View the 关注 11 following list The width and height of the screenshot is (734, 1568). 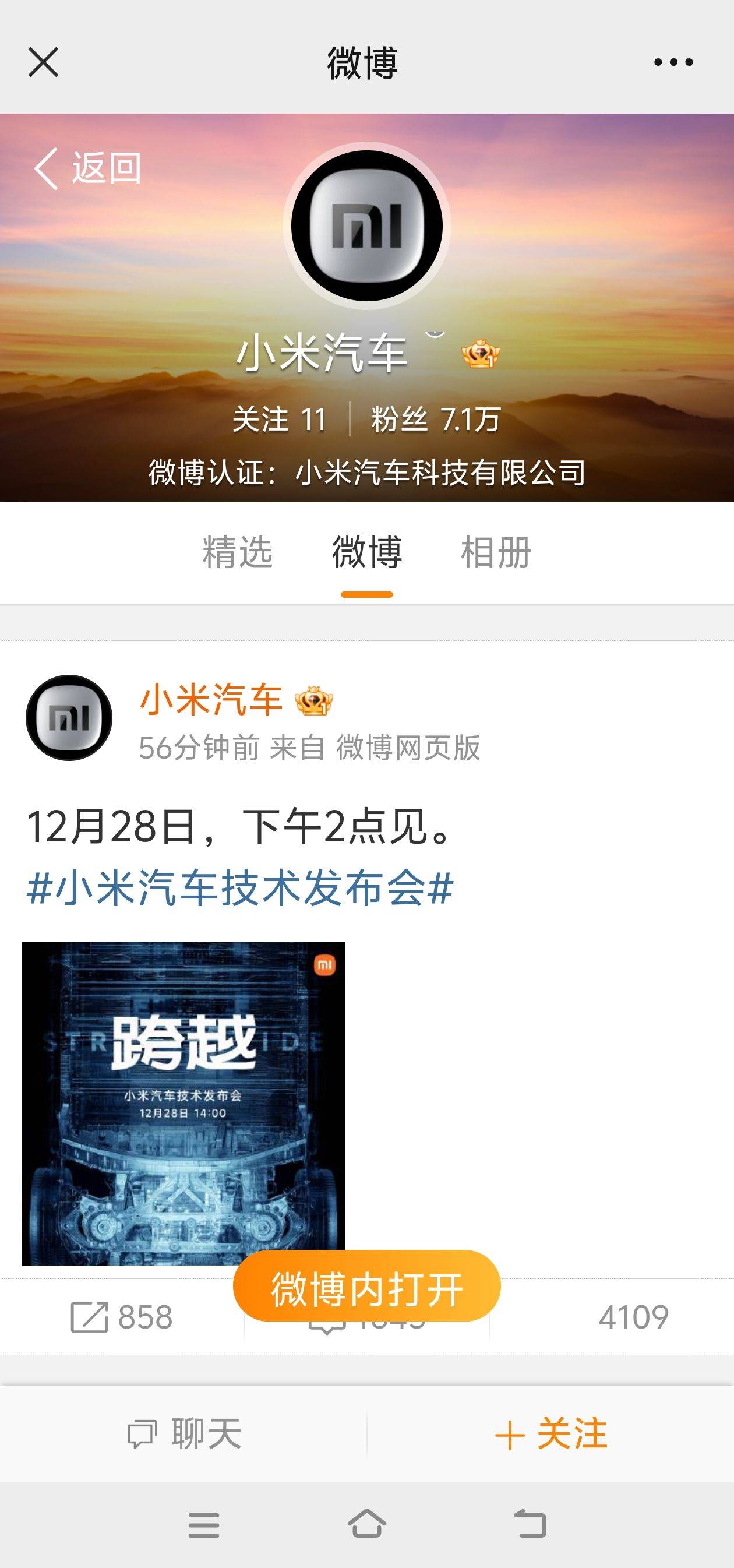(x=280, y=419)
